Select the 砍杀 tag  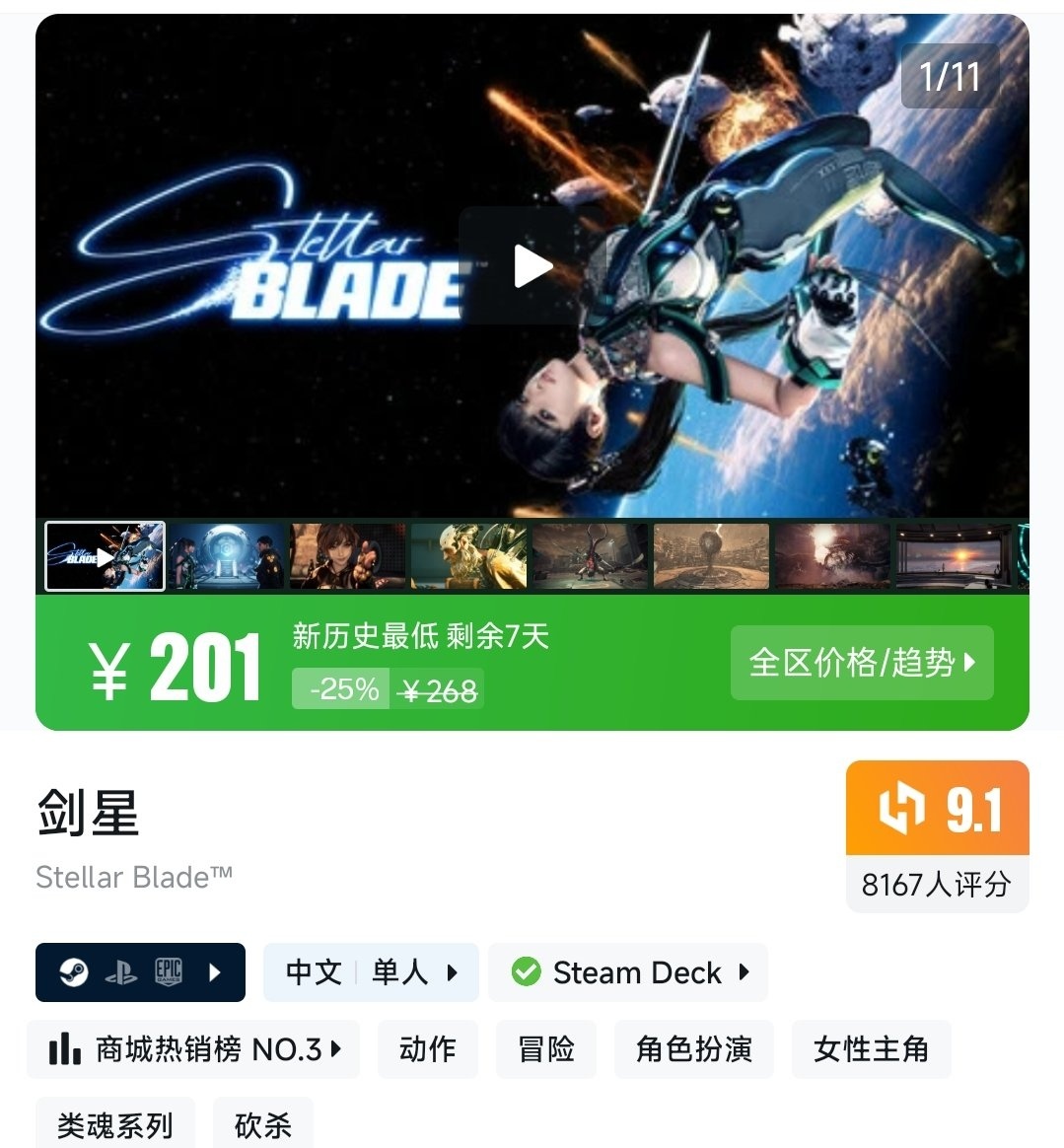[x=263, y=1123]
